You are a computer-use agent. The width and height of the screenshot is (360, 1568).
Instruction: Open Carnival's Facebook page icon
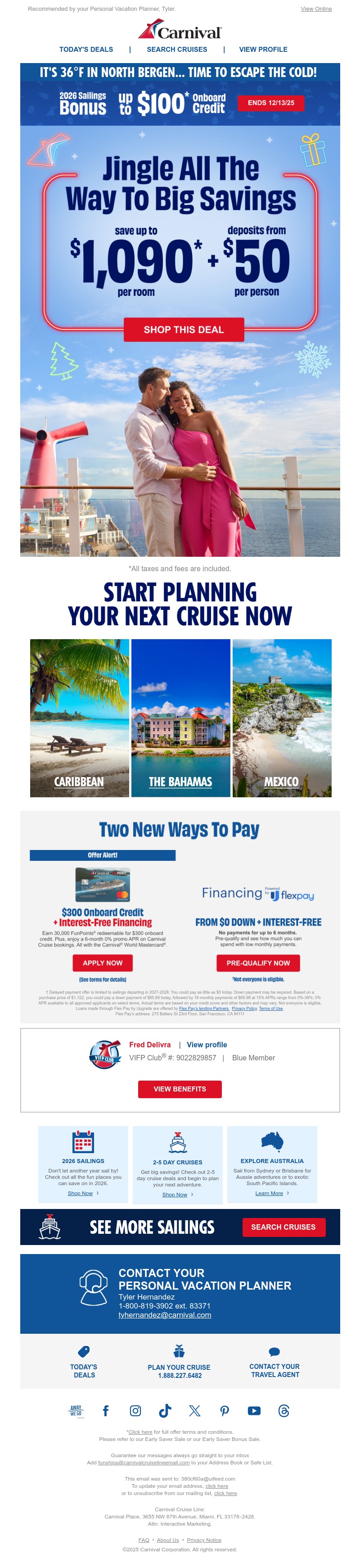pyautogui.click(x=106, y=1410)
